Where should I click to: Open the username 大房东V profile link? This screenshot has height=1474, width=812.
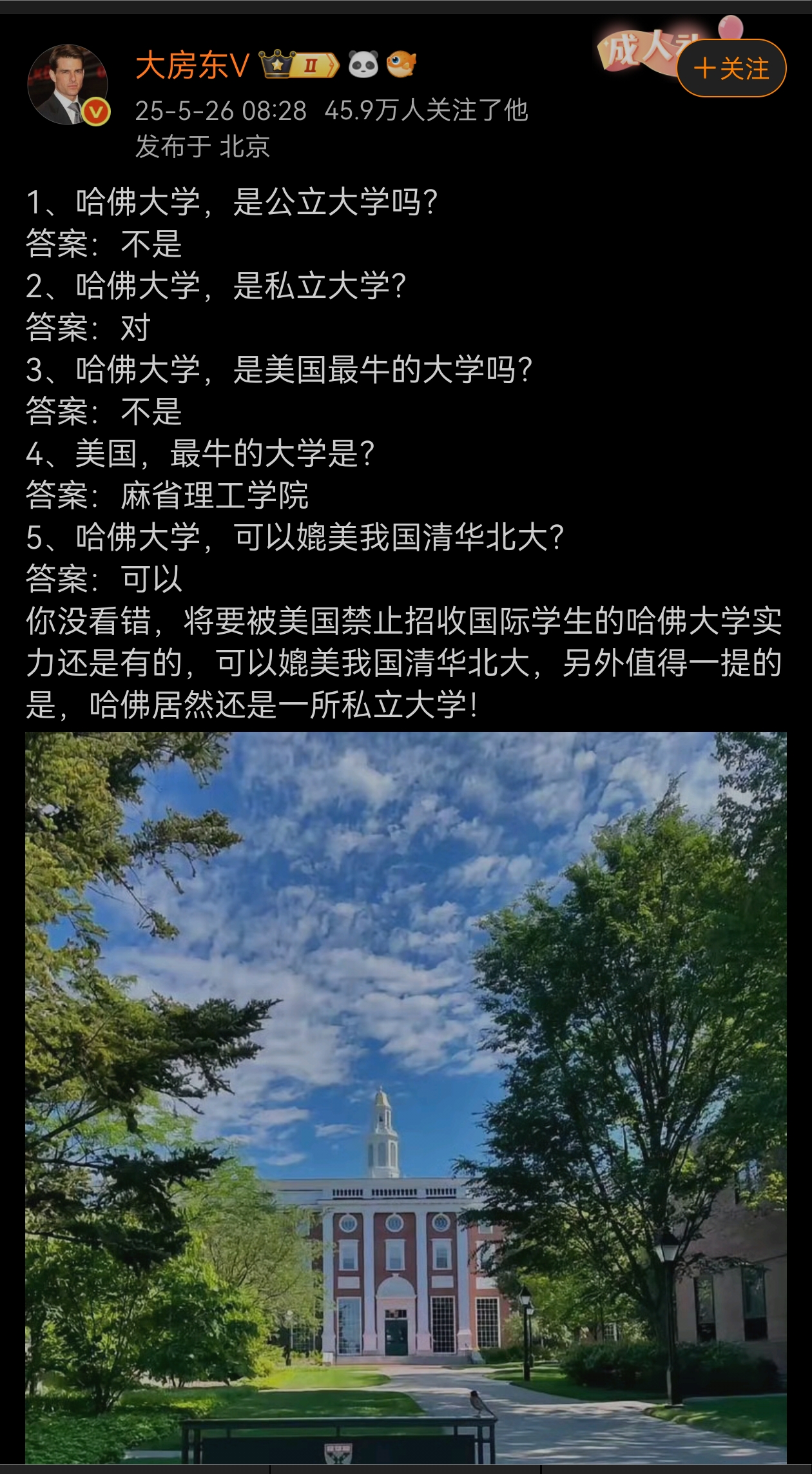192,66
